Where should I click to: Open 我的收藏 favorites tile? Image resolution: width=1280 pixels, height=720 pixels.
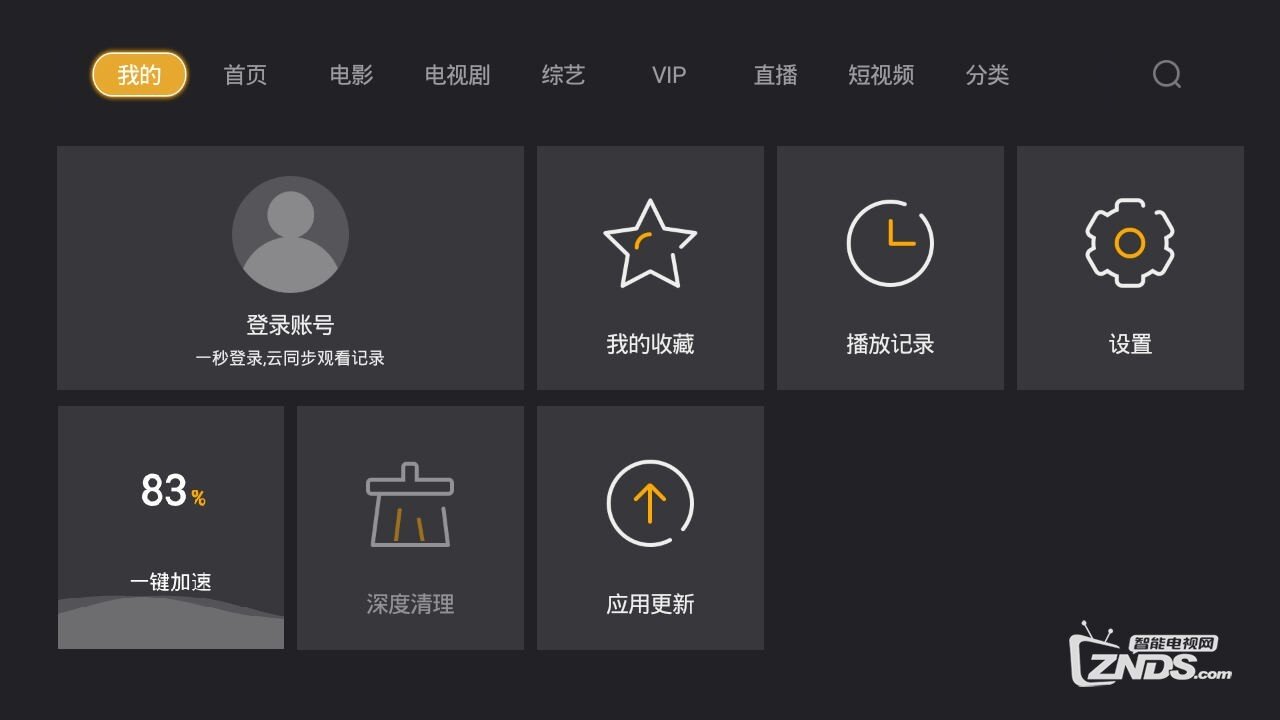pos(650,268)
